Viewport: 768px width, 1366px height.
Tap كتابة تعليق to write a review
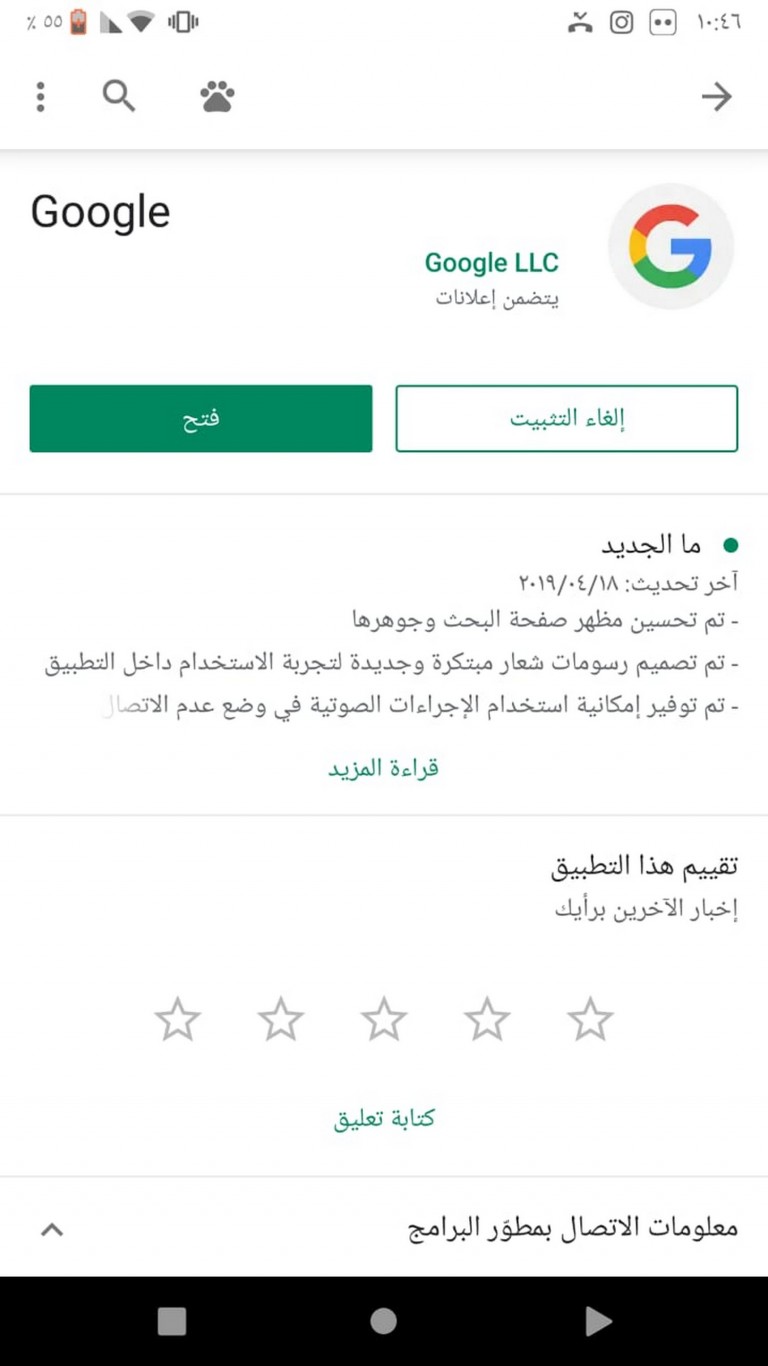tap(384, 1118)
